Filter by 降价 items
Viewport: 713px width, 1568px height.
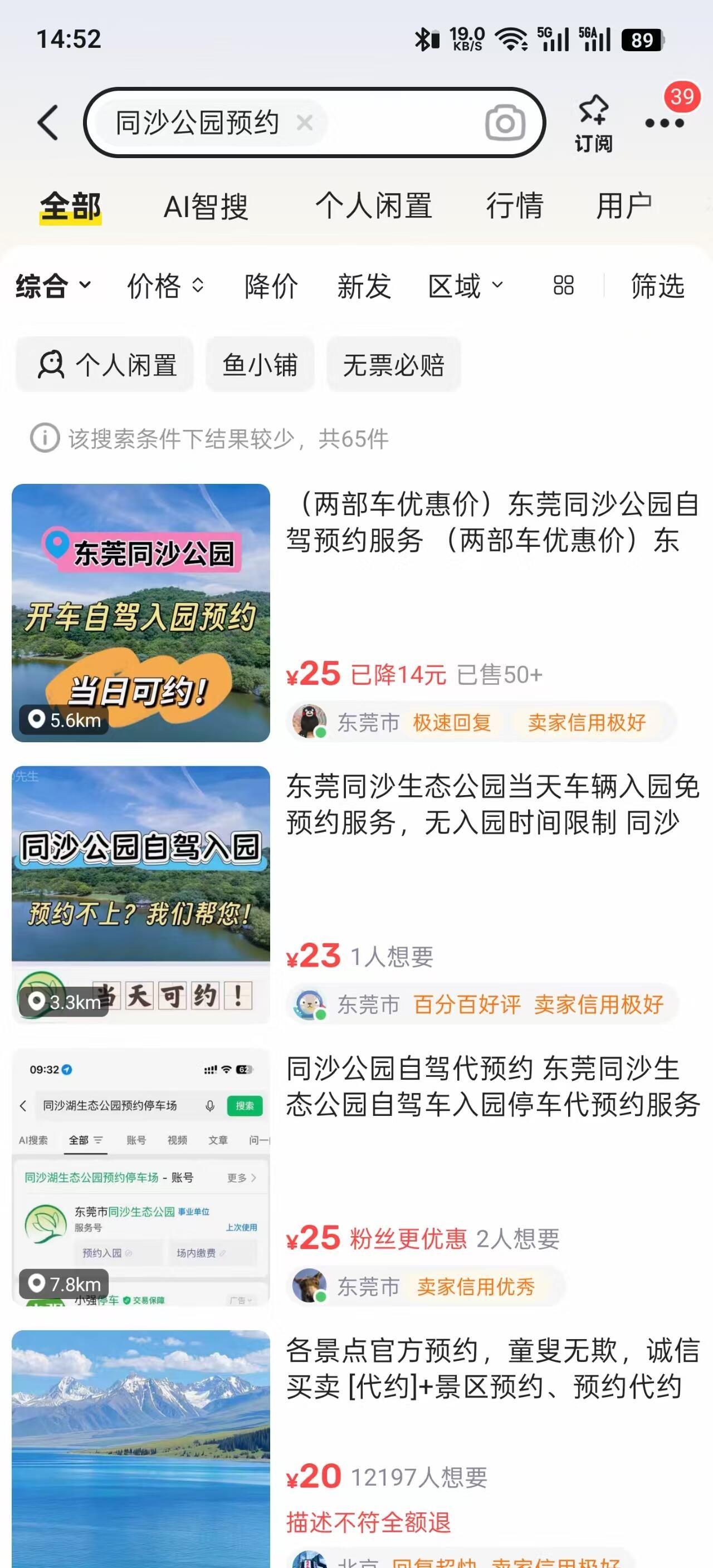[x=271, y=286]
